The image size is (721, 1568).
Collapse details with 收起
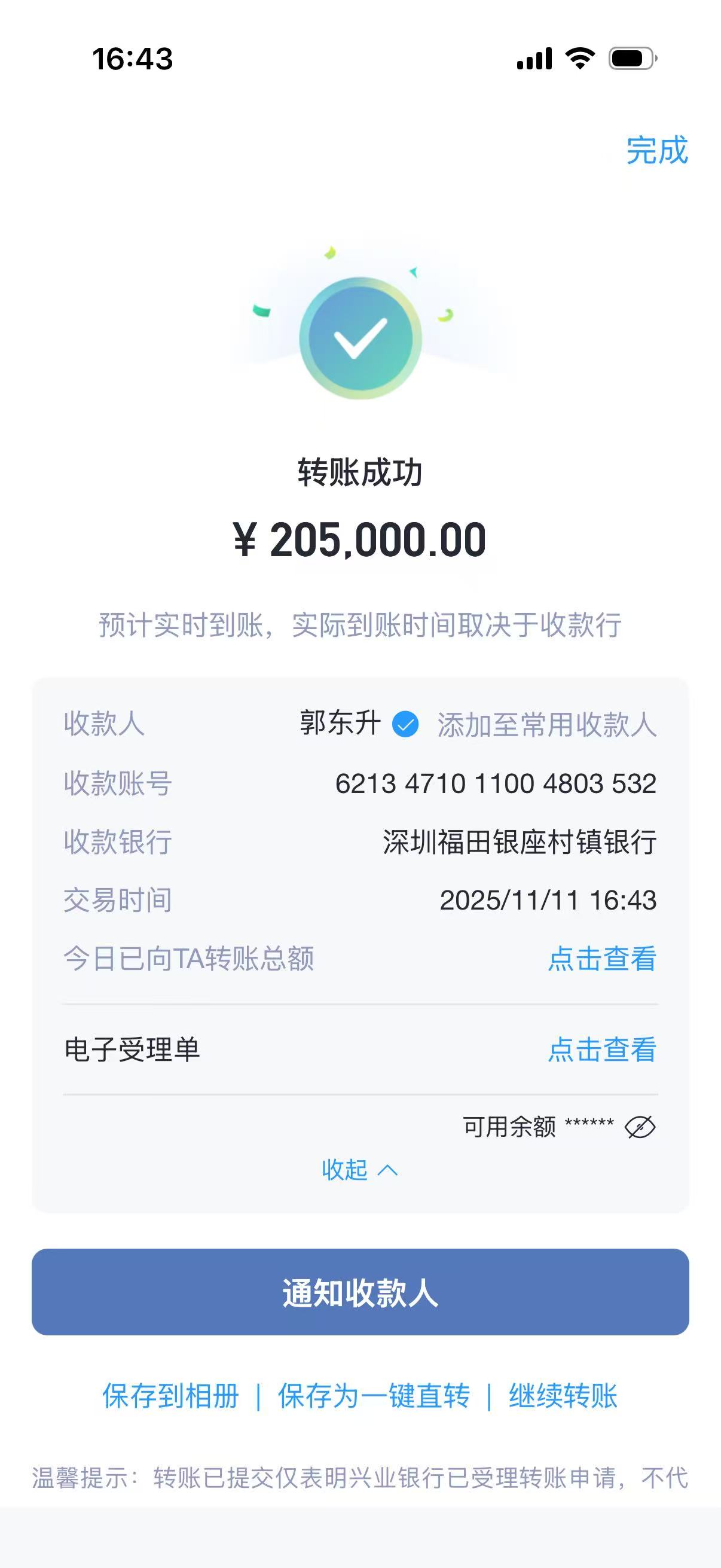pyautogui.click(x=359, y=1169)
